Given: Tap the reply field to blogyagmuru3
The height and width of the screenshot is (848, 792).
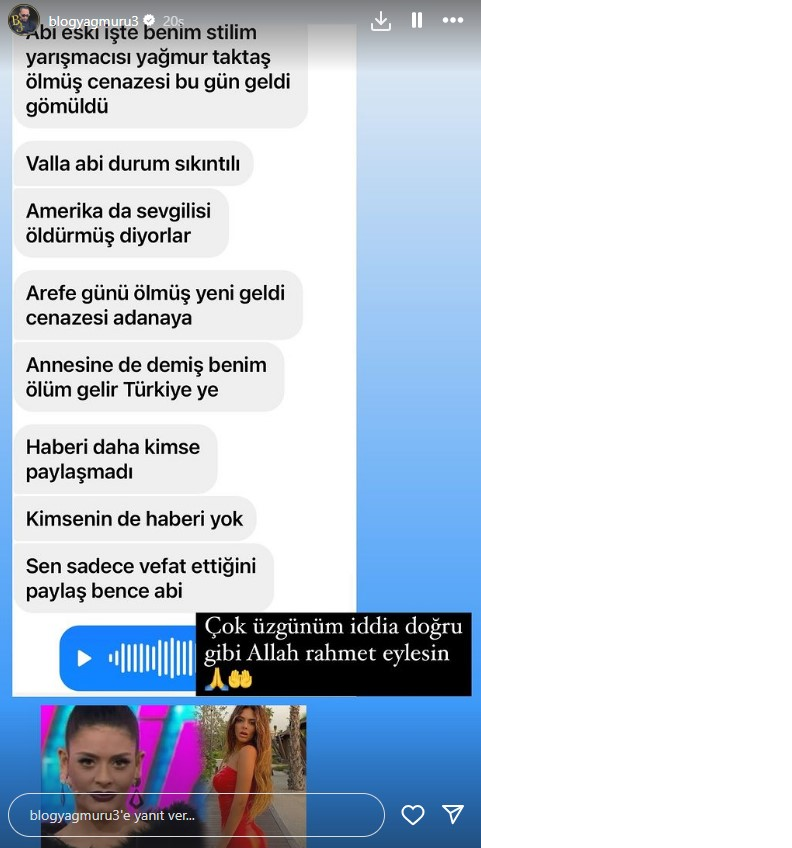Looking at the screenshot, I should point(196,815).
